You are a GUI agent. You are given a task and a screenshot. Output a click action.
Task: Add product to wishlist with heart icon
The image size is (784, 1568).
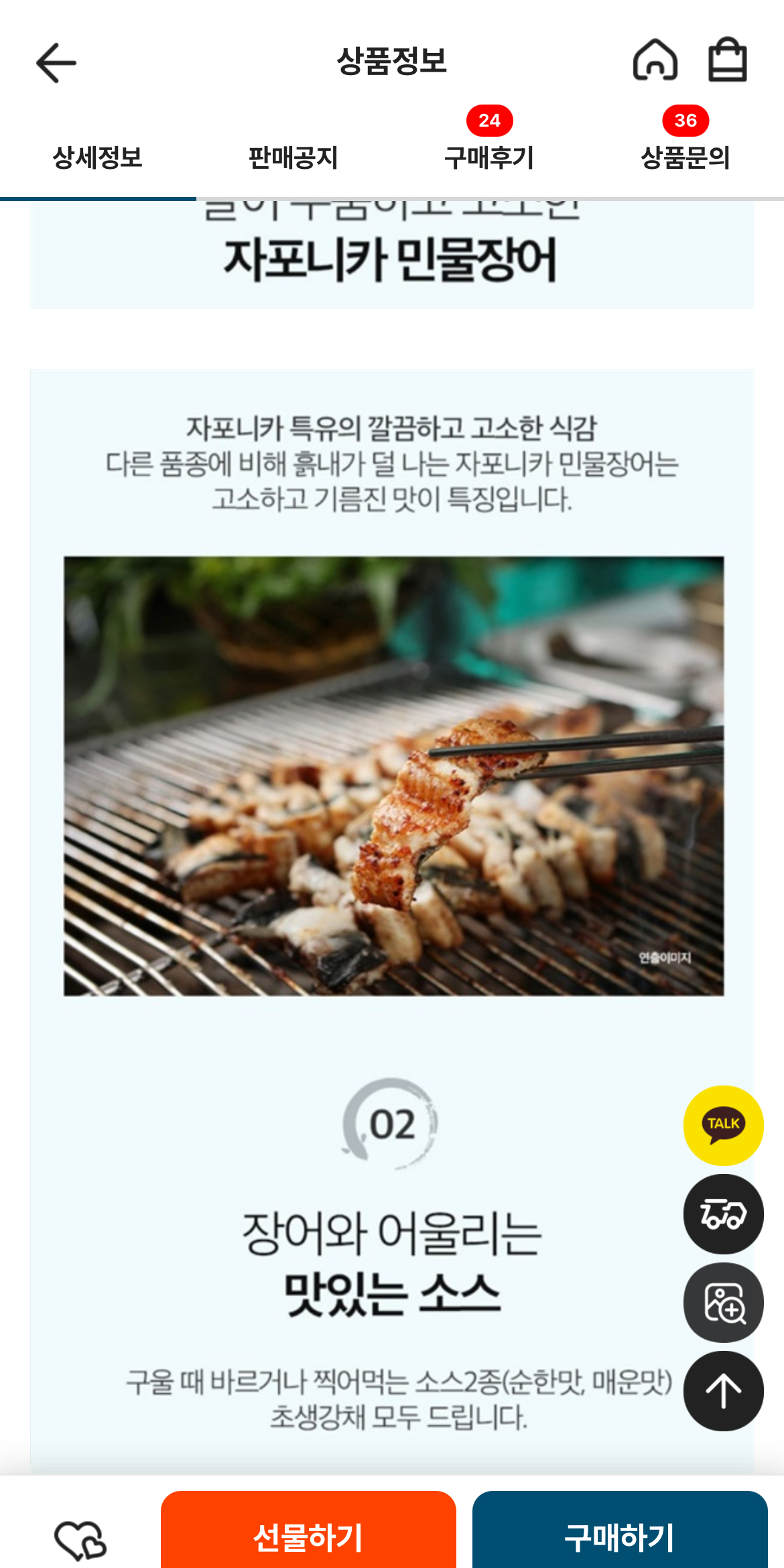point(80,1539)
